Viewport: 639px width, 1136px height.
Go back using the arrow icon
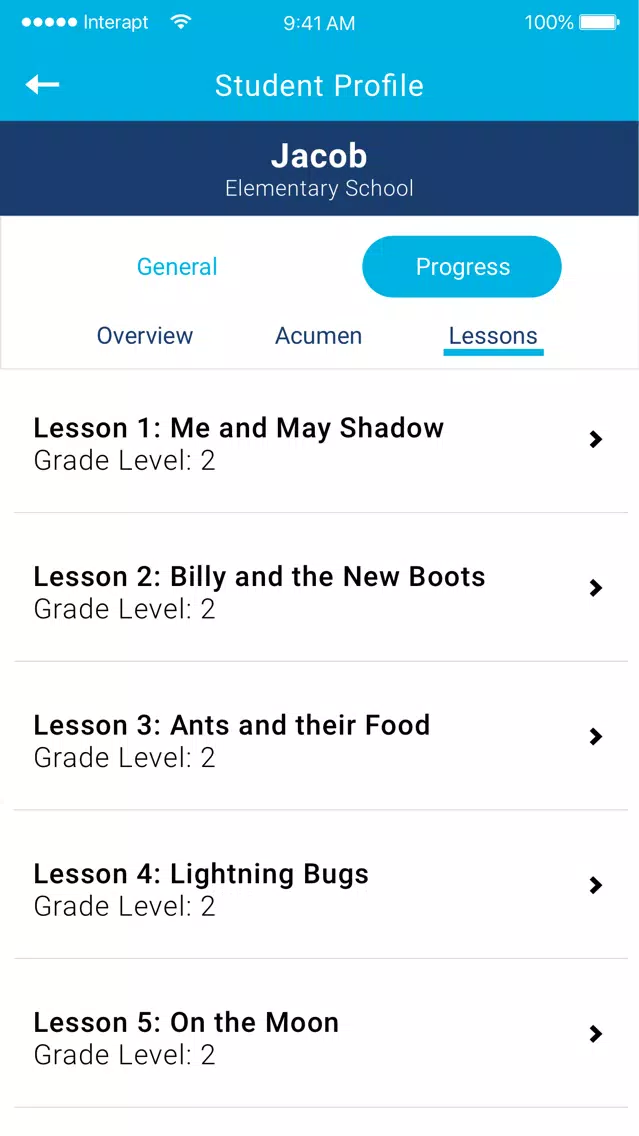[42, 85]
